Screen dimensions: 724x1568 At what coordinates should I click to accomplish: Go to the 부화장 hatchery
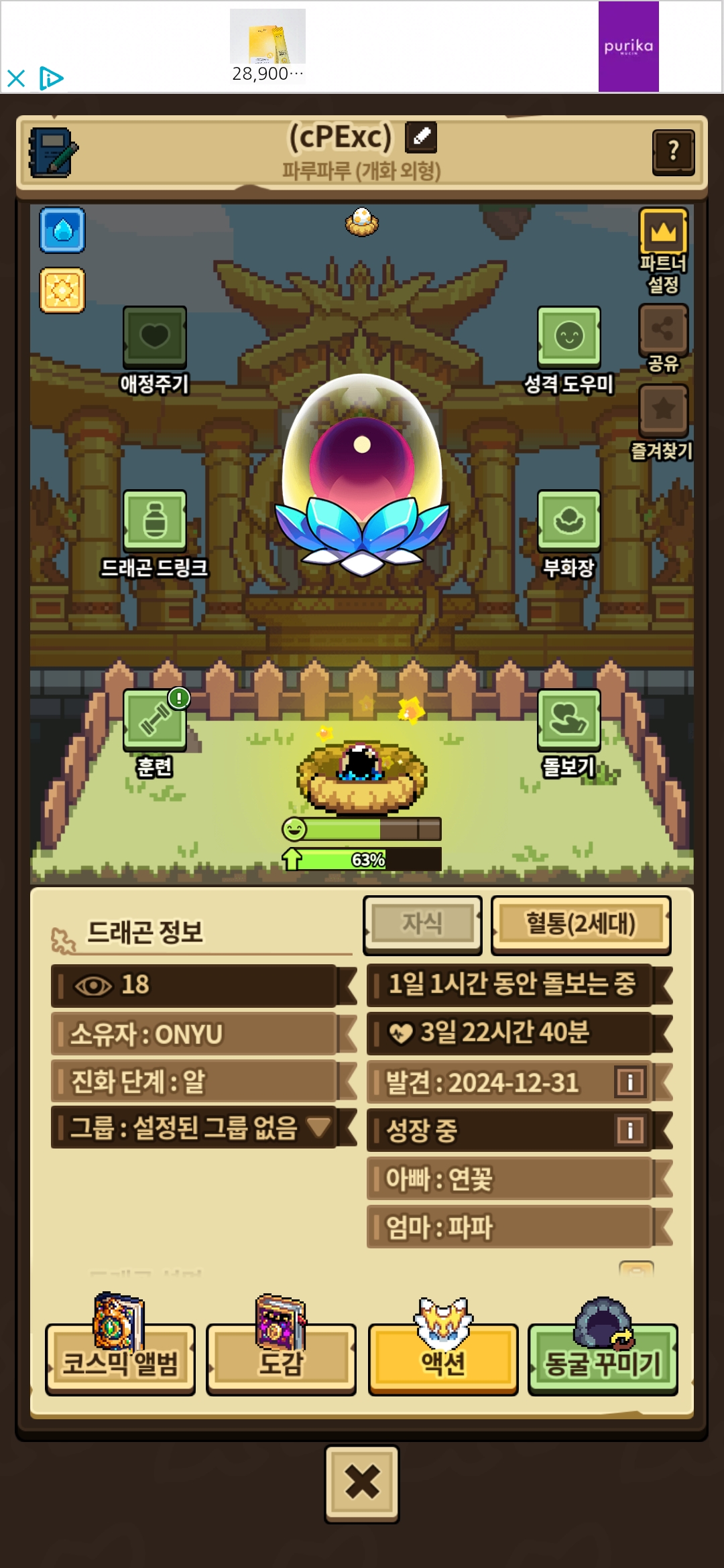click(568, 521)
